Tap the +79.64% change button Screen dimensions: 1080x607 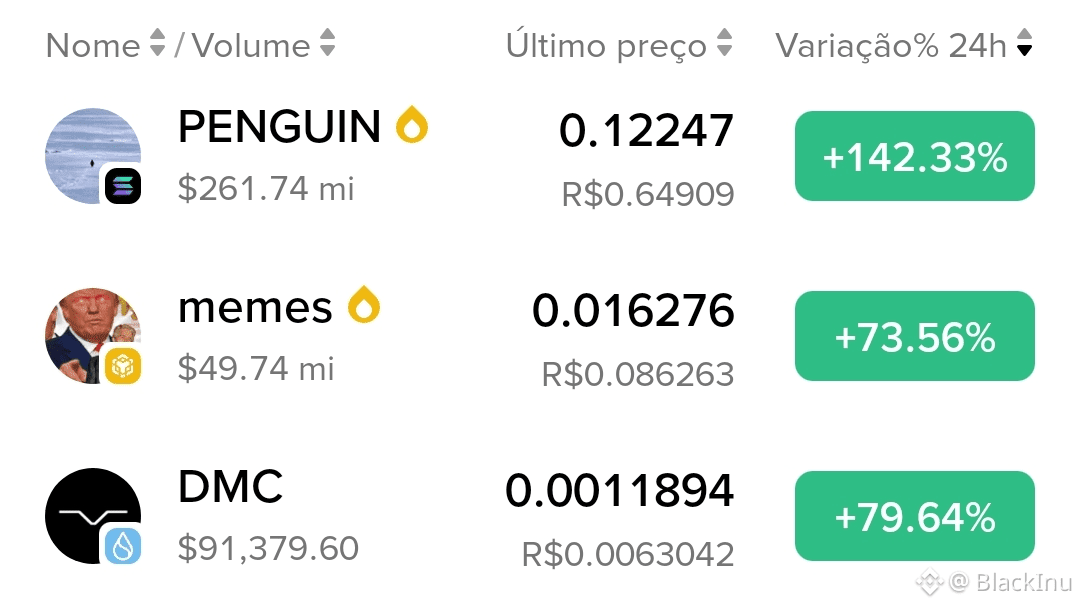(914, 517)
